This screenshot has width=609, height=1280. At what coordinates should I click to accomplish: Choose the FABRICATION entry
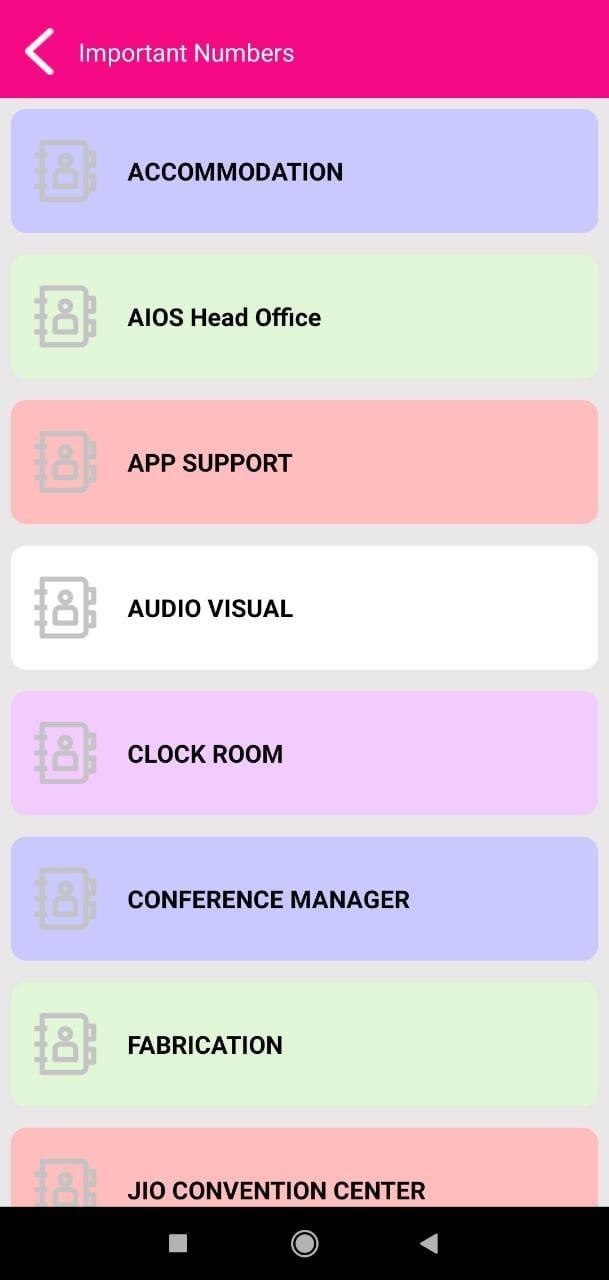304,1044
